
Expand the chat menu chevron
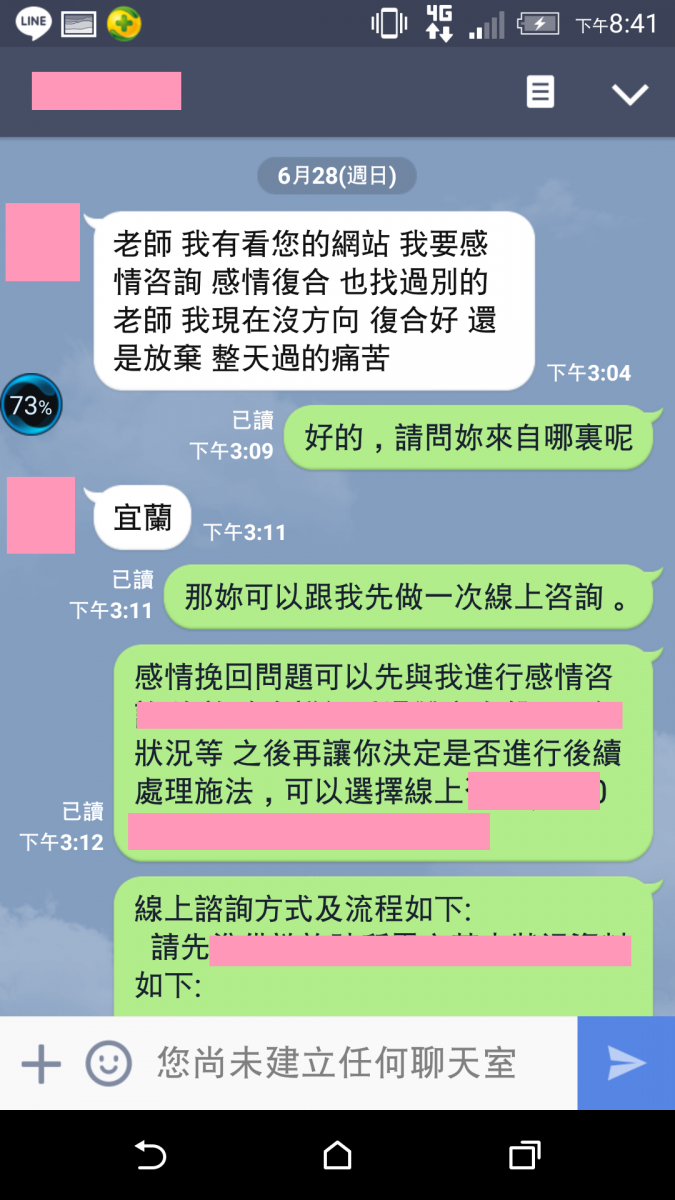pyautogui.click(x=630, y=93)
